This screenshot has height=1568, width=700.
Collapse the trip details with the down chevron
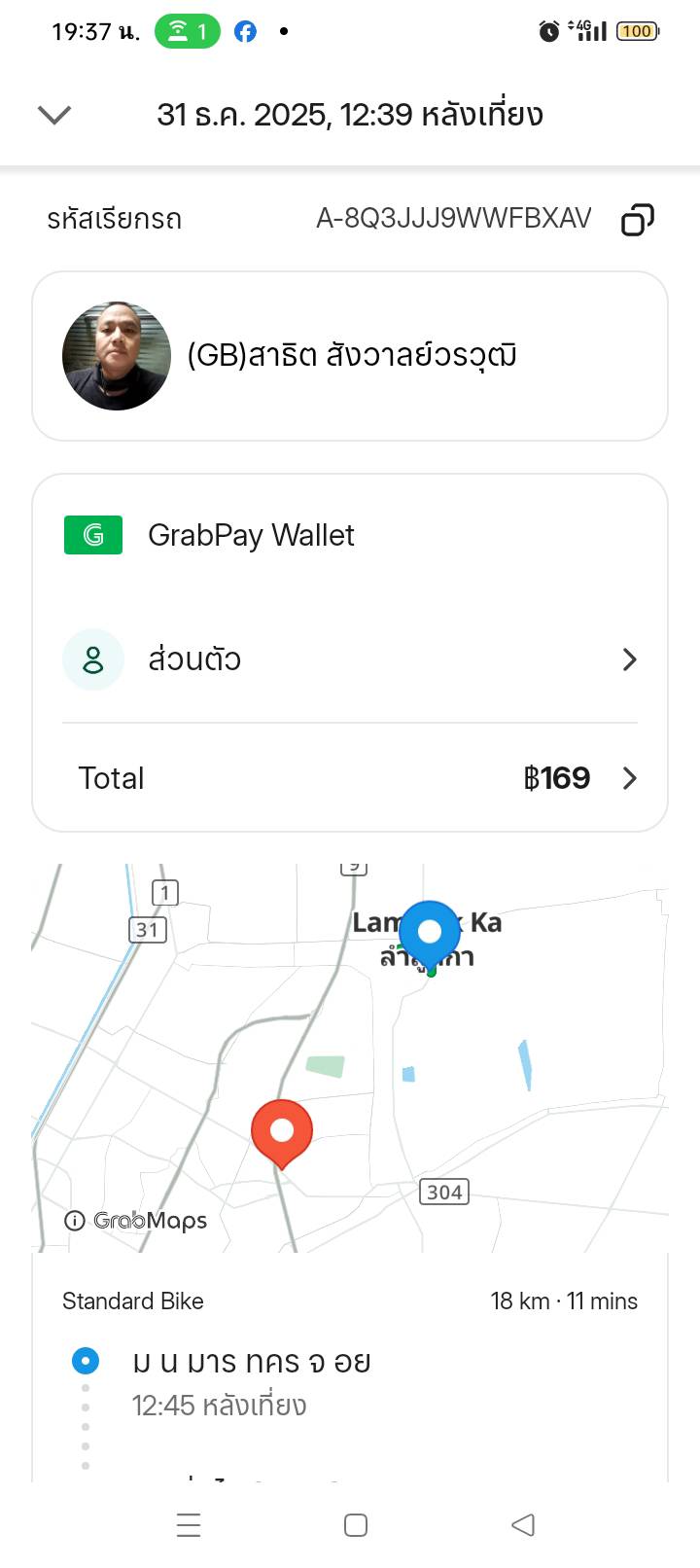pyautogui.click(x=54, y=115)
